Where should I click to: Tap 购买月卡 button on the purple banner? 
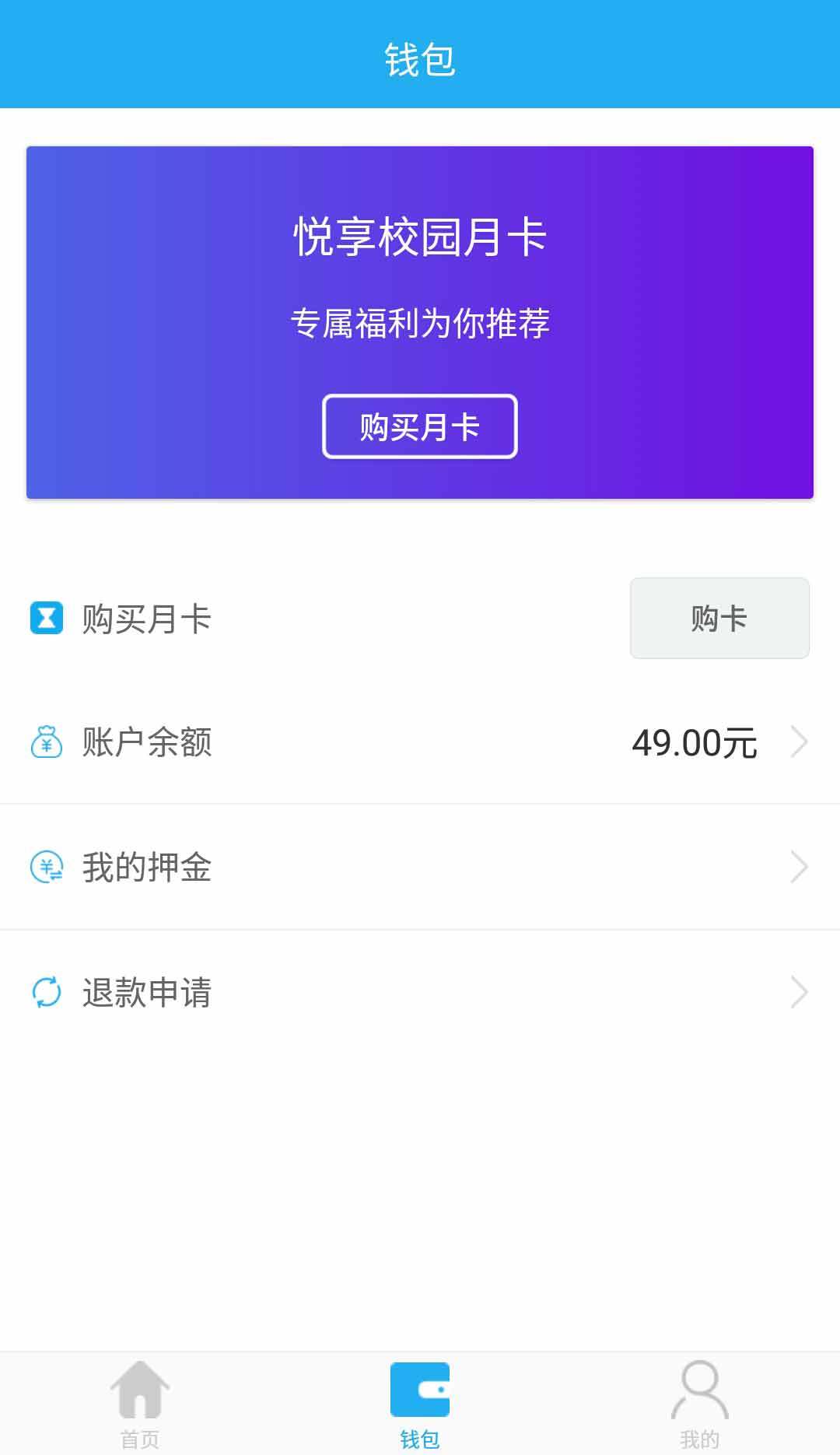tap(420, 426)
